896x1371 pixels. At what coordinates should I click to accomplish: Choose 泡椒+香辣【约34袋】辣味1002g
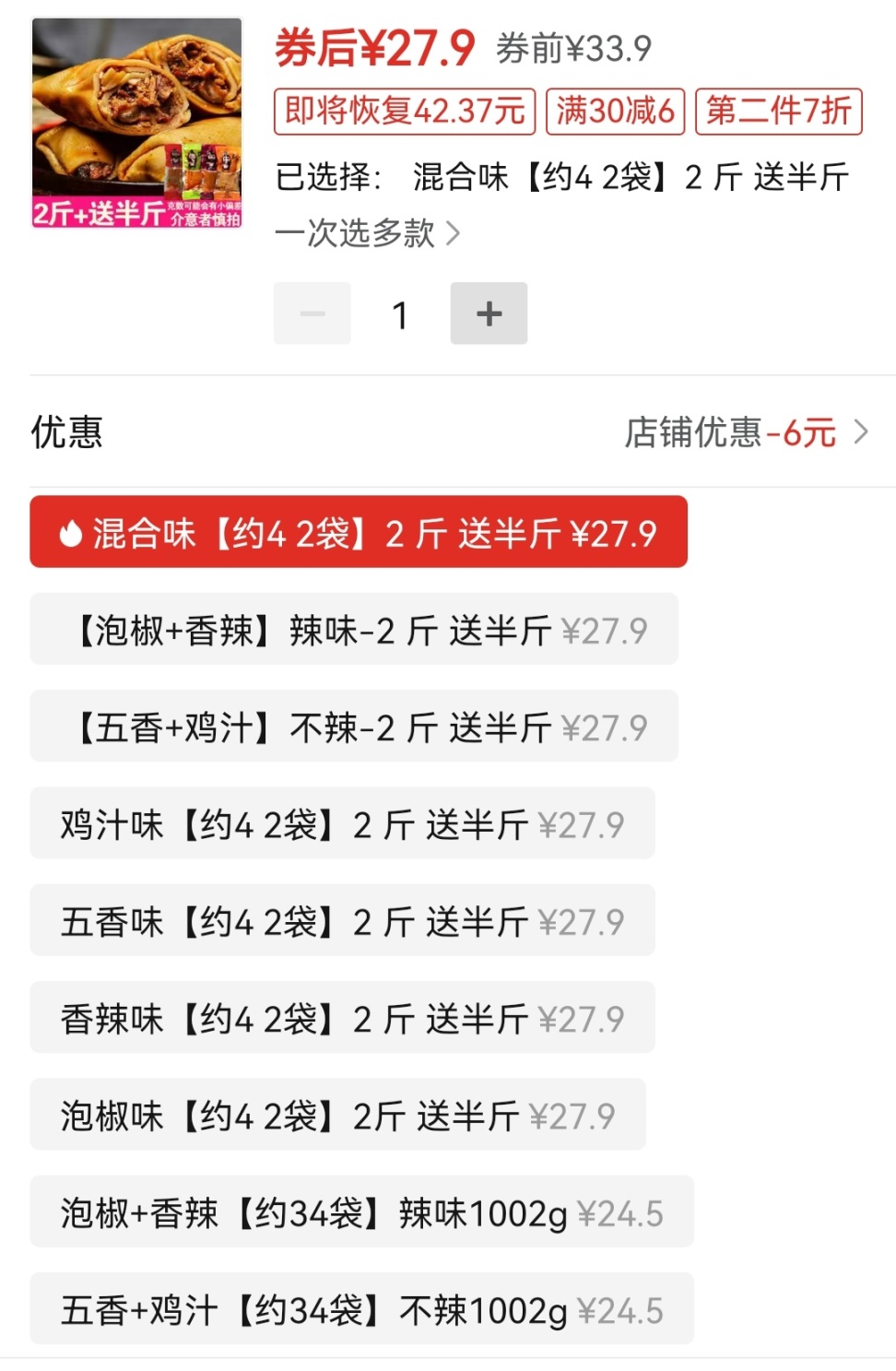coord(361,1212)
